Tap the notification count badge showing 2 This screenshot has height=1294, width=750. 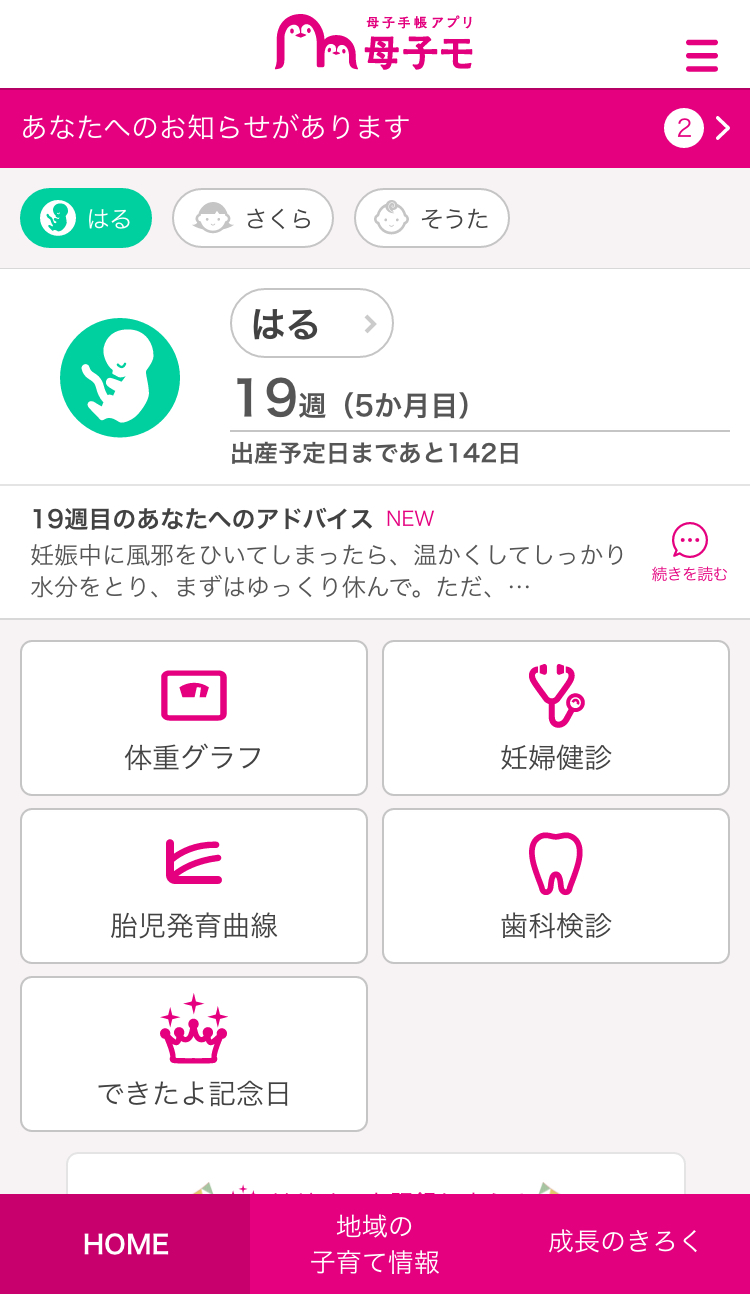(683, 128)
